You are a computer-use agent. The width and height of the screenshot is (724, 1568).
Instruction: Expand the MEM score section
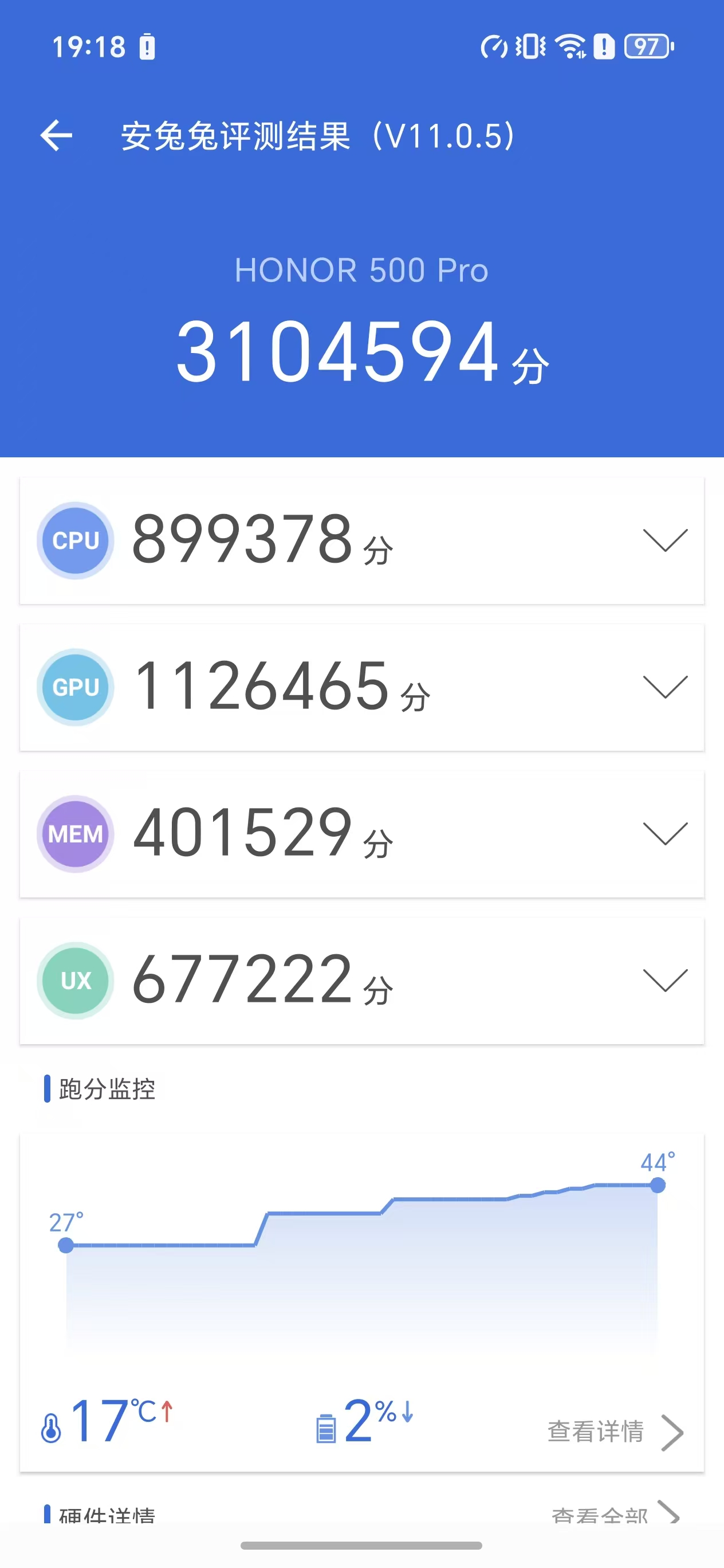click(x=664, y=834)
